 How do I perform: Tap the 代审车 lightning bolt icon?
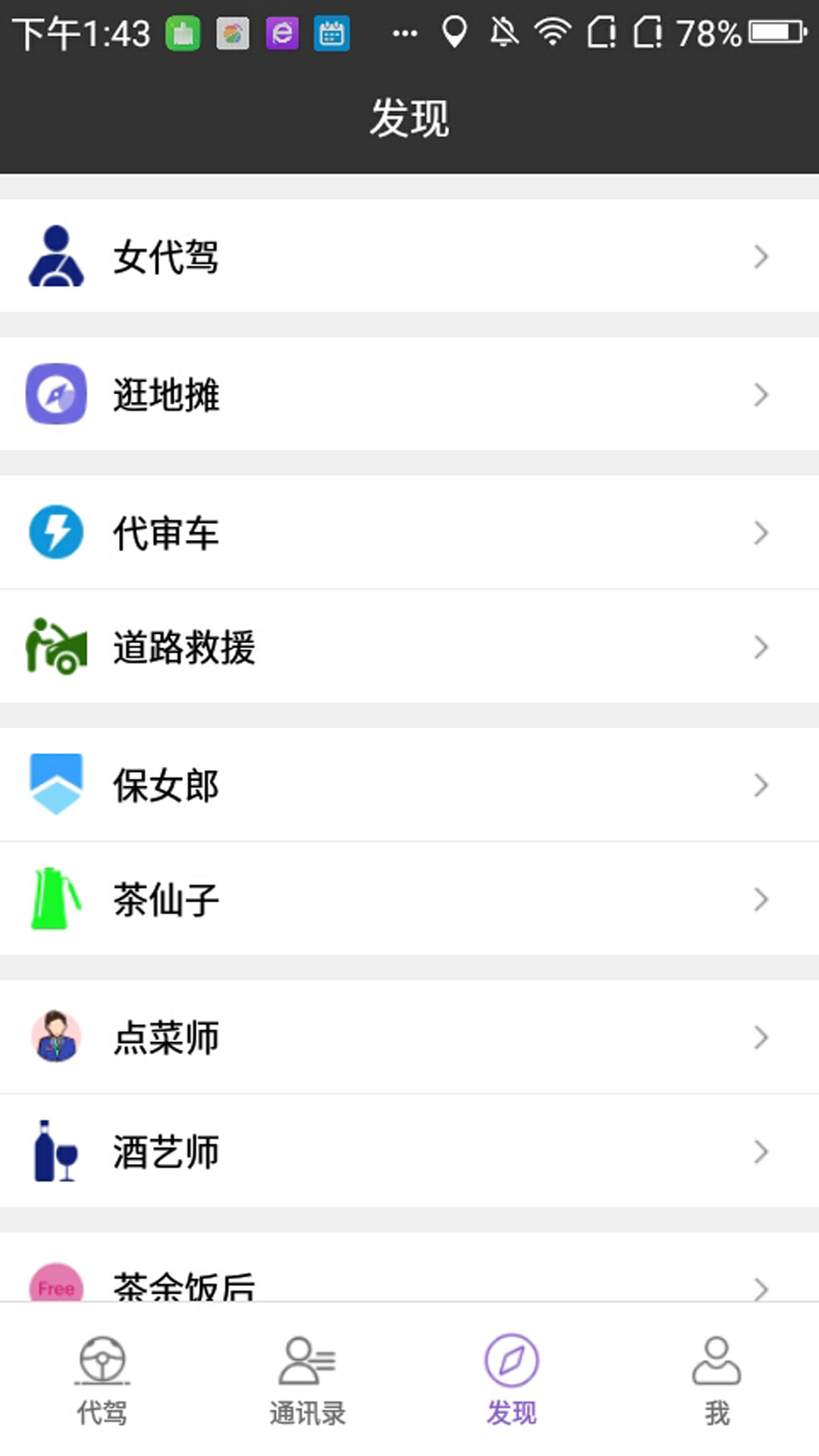[55, 532]
